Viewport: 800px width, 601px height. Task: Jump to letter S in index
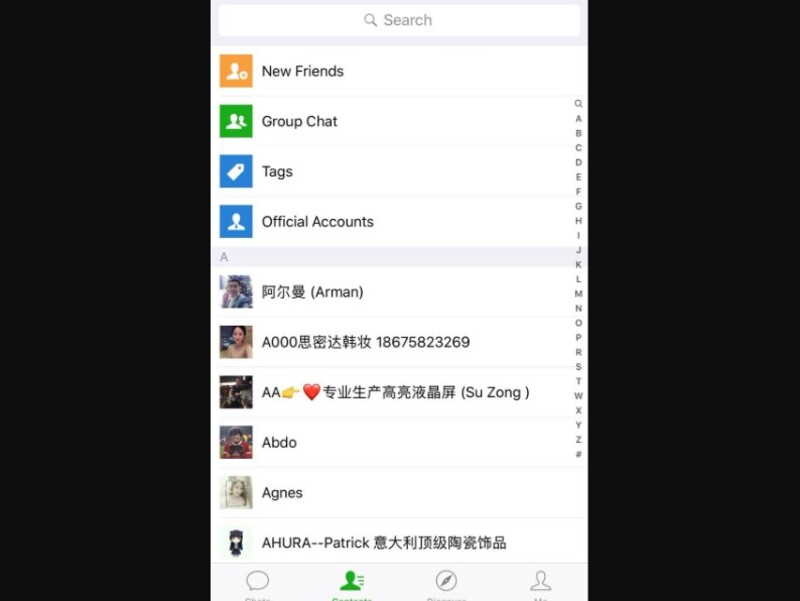[x=578, y=367]
